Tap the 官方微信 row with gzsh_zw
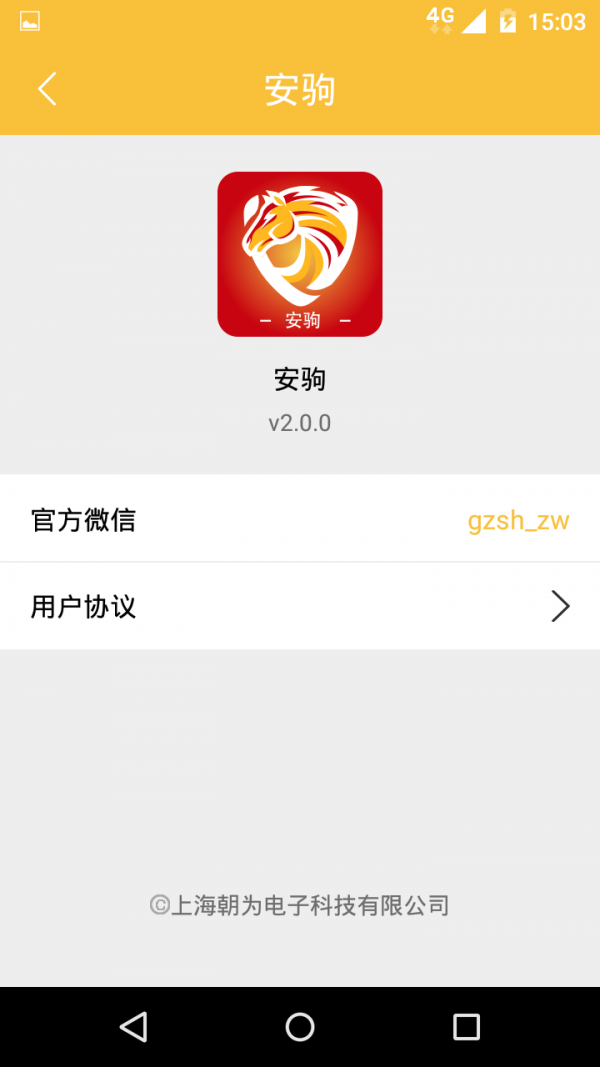The height and width of the screenshot is (1067, 600). point(300,519)
